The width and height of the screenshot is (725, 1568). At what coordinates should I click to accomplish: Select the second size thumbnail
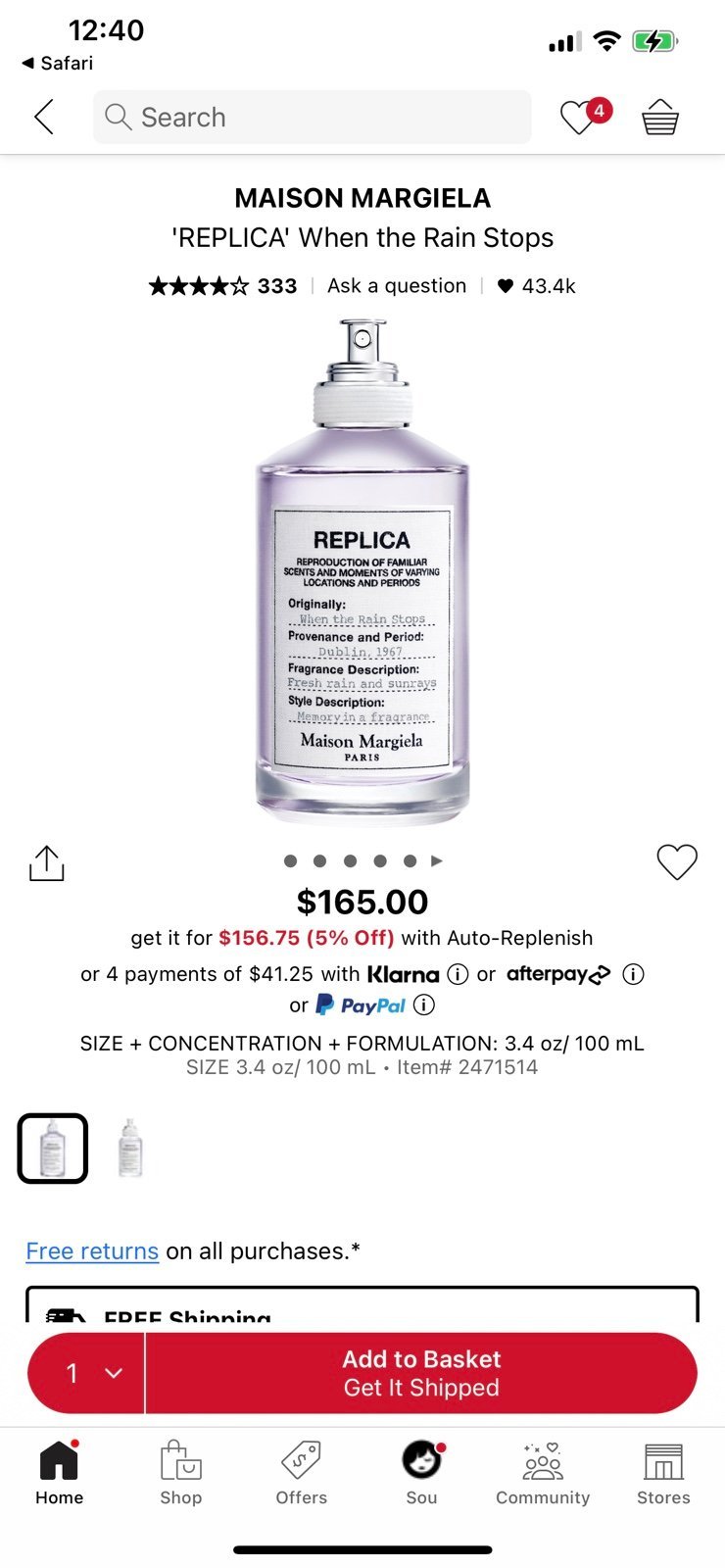(x=130, y=1149)
